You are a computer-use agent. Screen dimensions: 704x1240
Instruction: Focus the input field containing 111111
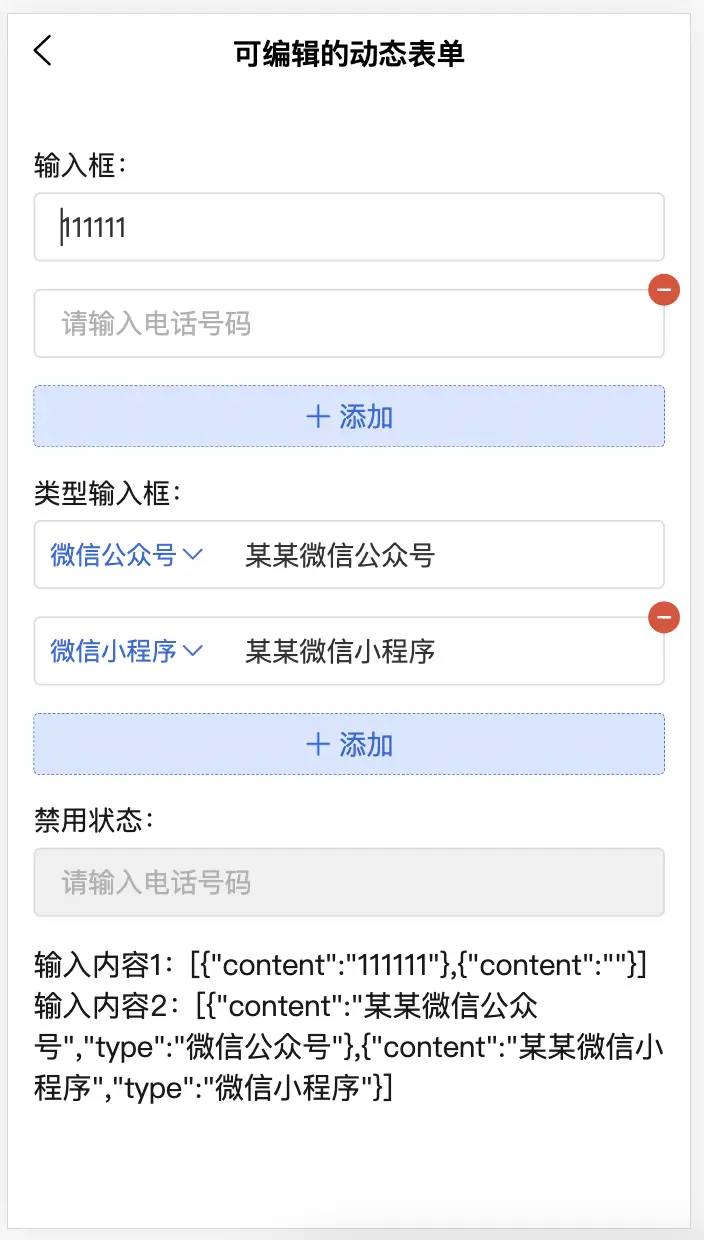pos(349,227)
